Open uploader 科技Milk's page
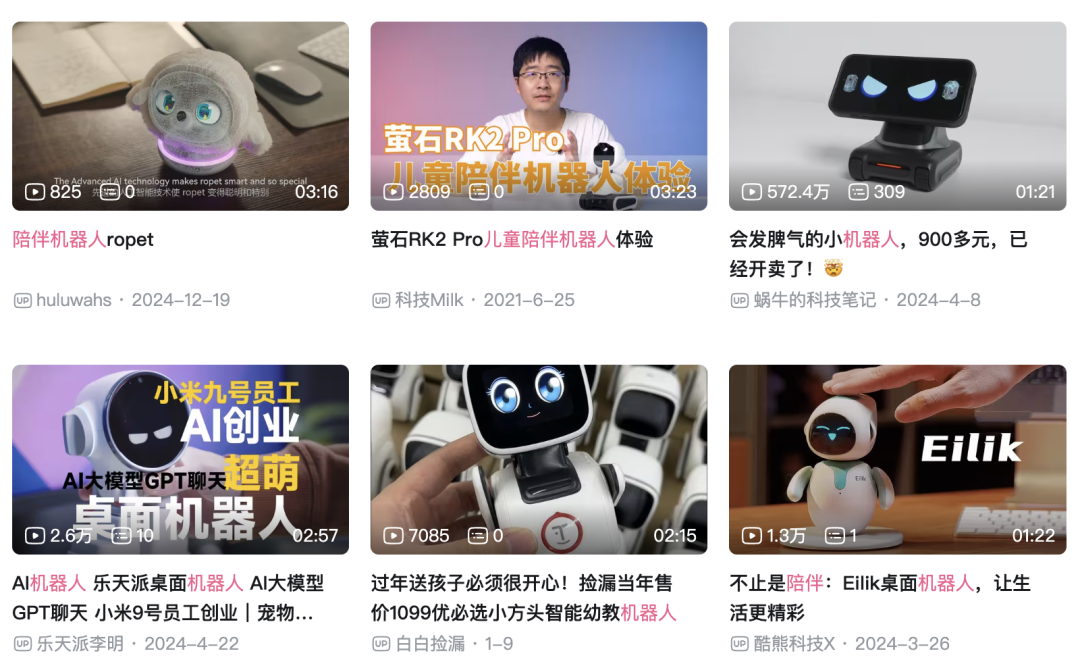The image size is (1080, 666). [429, 300]
